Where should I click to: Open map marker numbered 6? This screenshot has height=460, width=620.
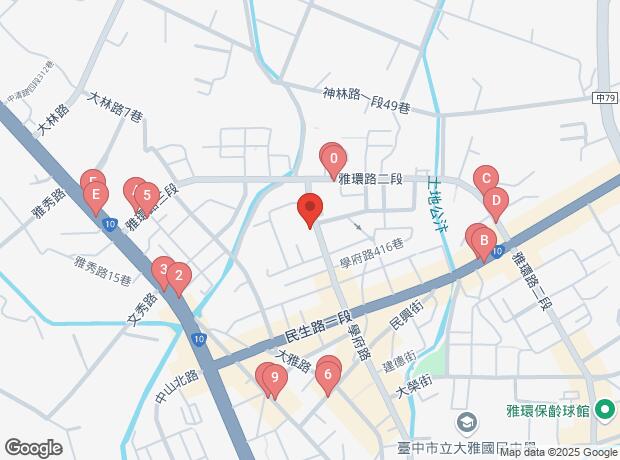pyautogui.click(x=328, y=376)
